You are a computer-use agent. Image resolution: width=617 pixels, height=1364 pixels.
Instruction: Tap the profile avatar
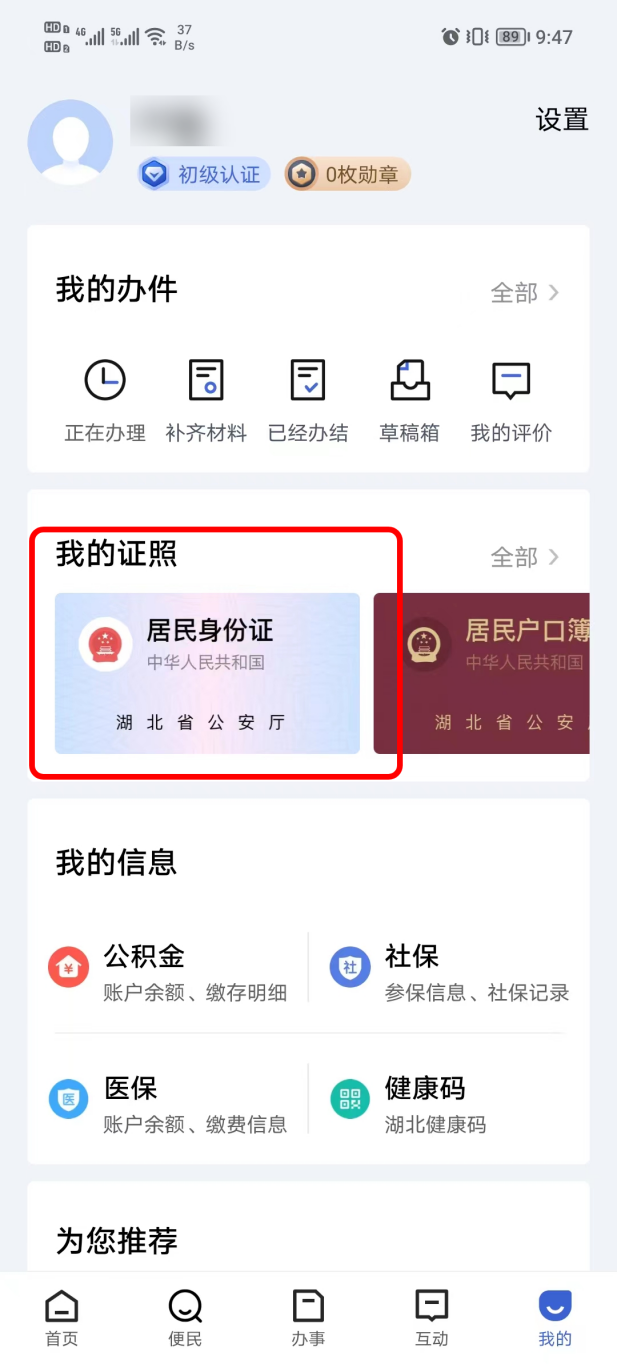tap(70, 142)
